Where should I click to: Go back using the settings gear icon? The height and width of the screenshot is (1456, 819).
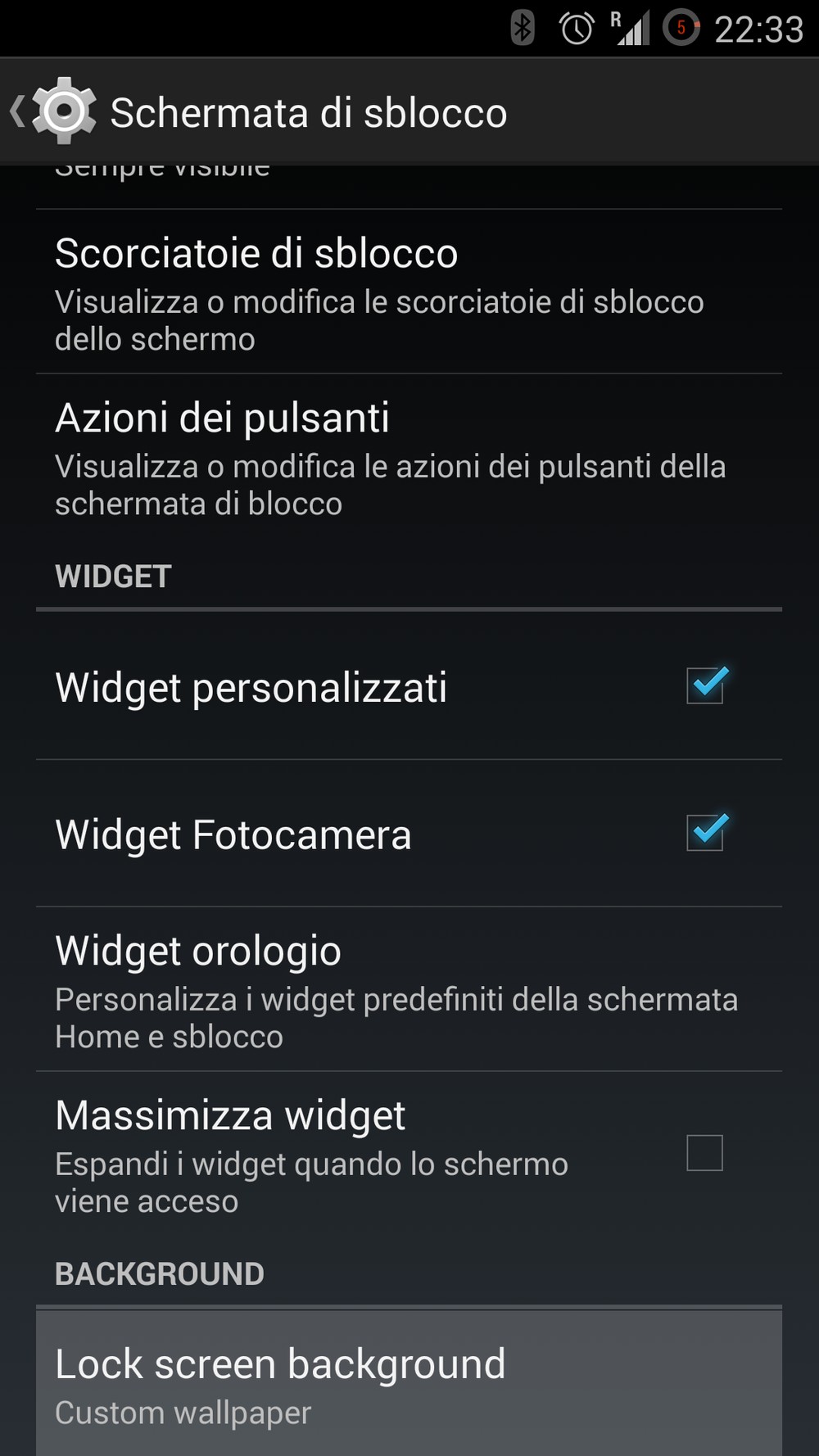click(55, 111)
